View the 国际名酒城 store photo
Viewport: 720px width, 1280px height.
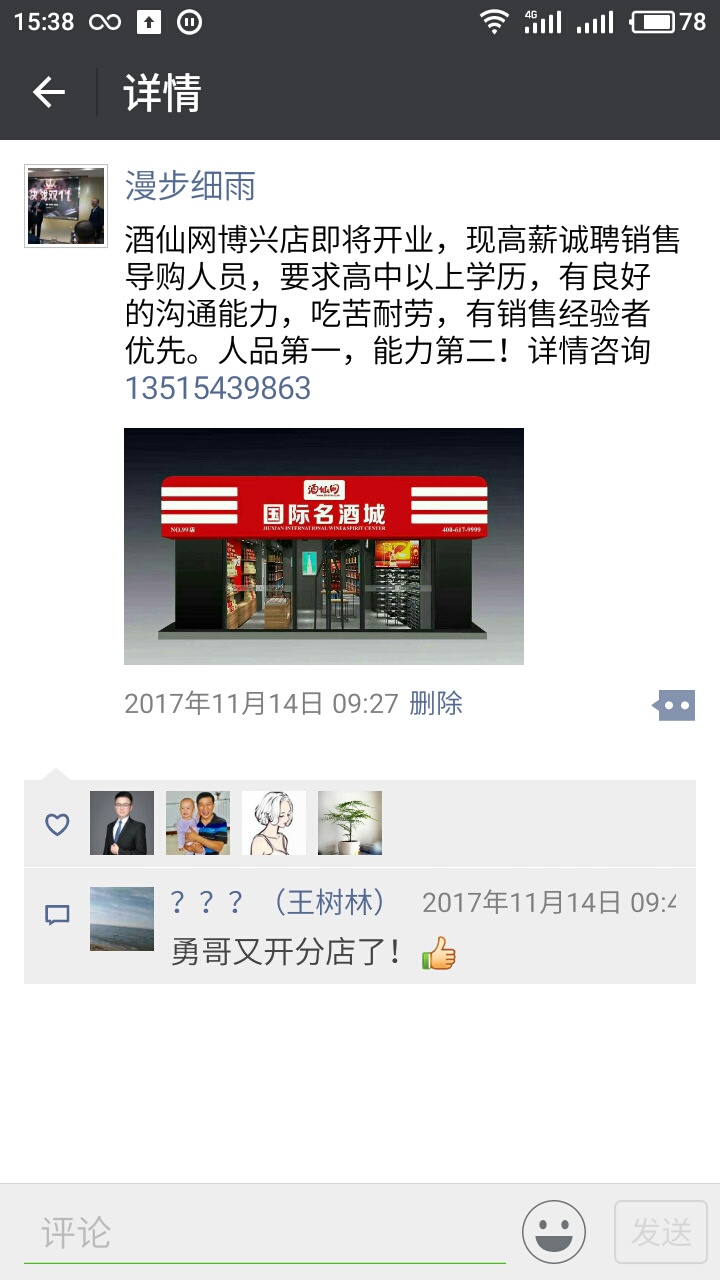[323, 546]
